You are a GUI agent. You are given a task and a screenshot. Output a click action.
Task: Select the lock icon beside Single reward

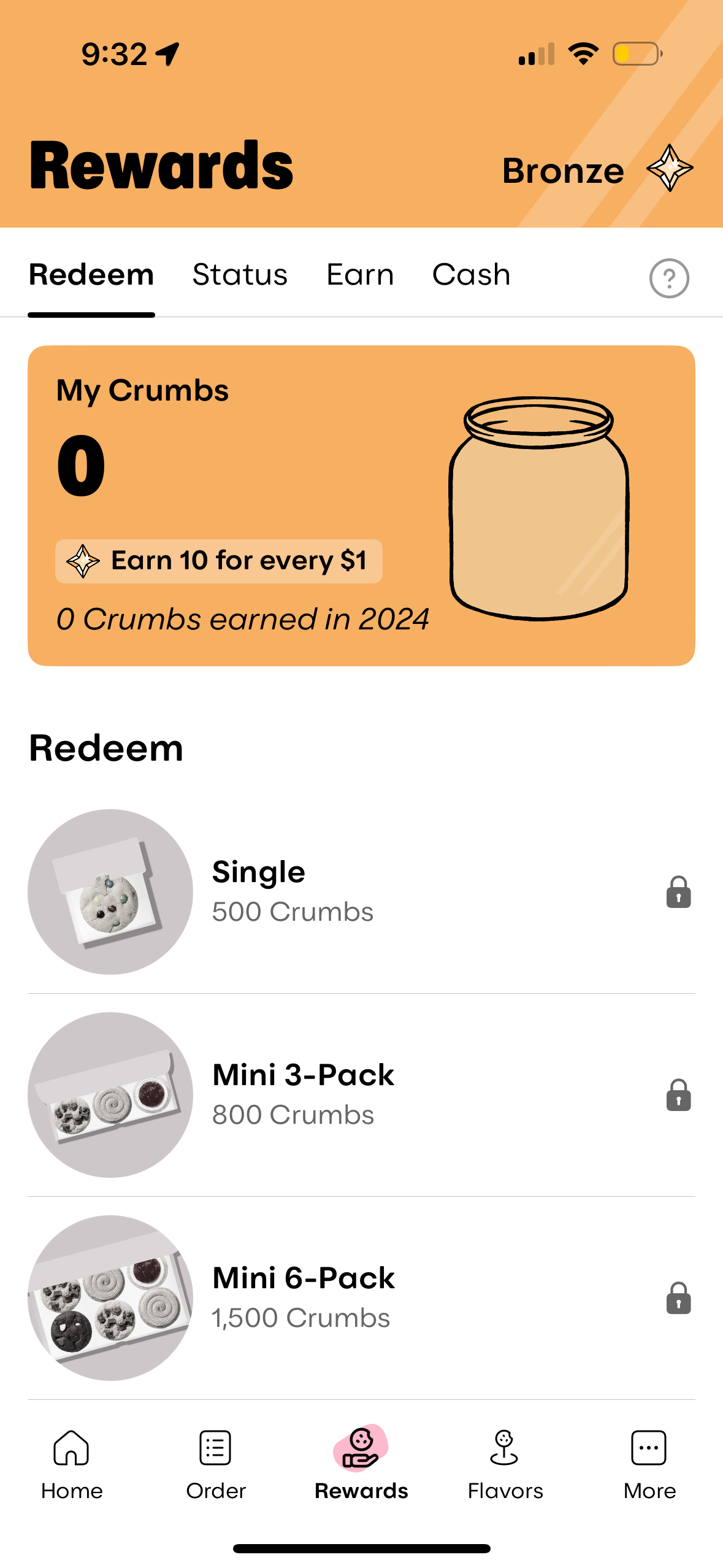click(679, 891)
